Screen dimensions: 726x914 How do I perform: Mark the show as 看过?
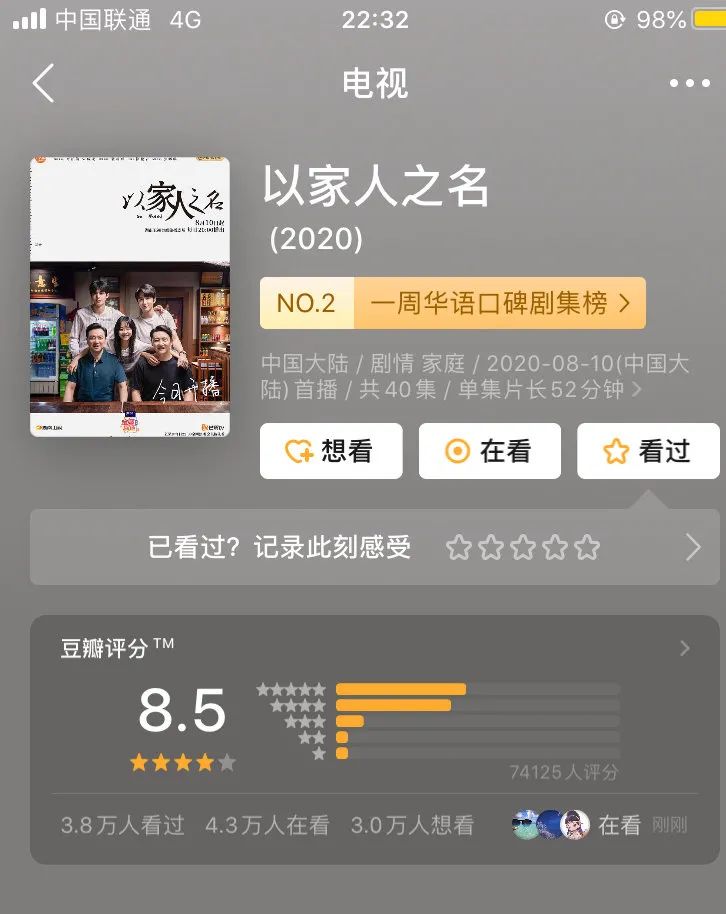click(648, 451)
